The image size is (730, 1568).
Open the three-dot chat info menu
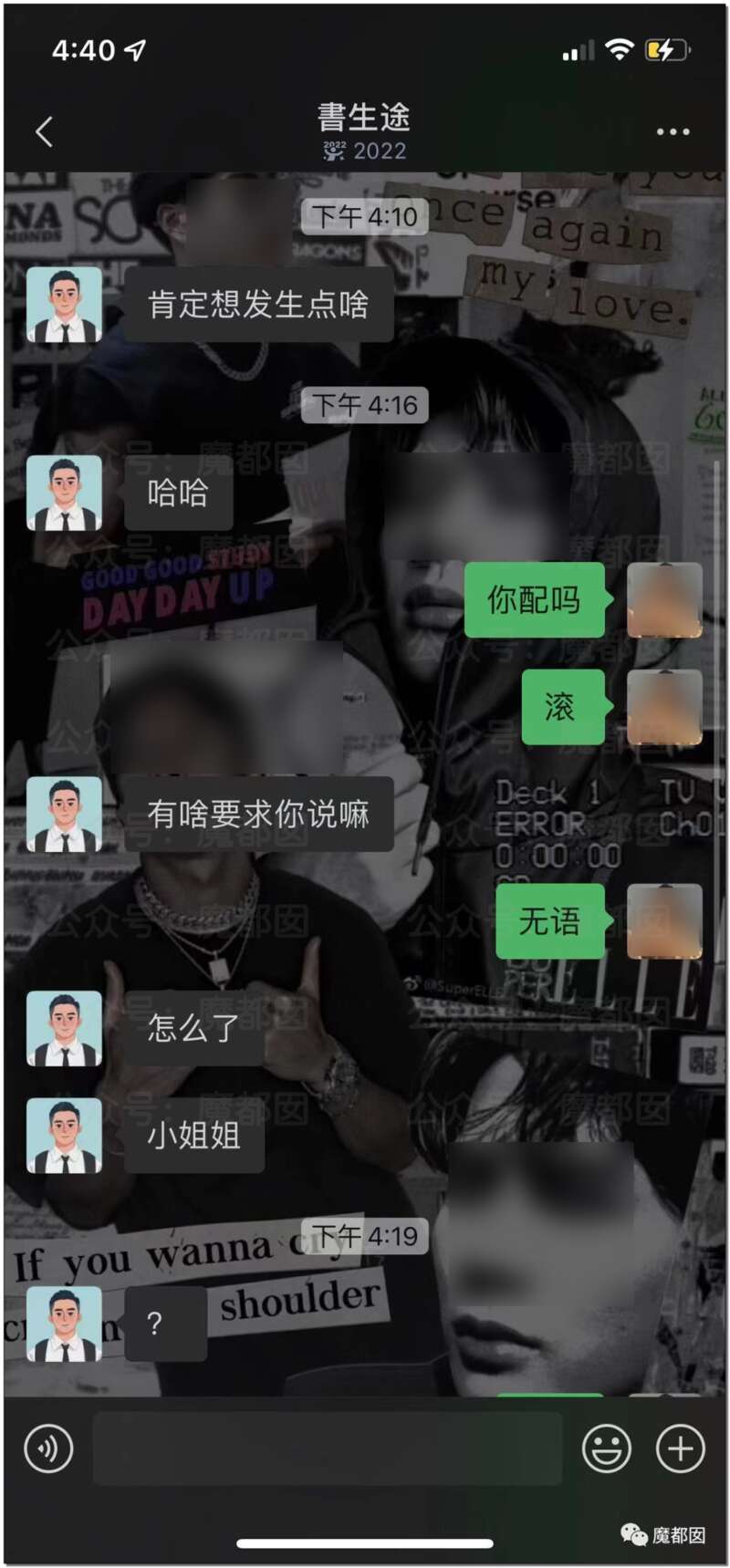pos(673,132)
